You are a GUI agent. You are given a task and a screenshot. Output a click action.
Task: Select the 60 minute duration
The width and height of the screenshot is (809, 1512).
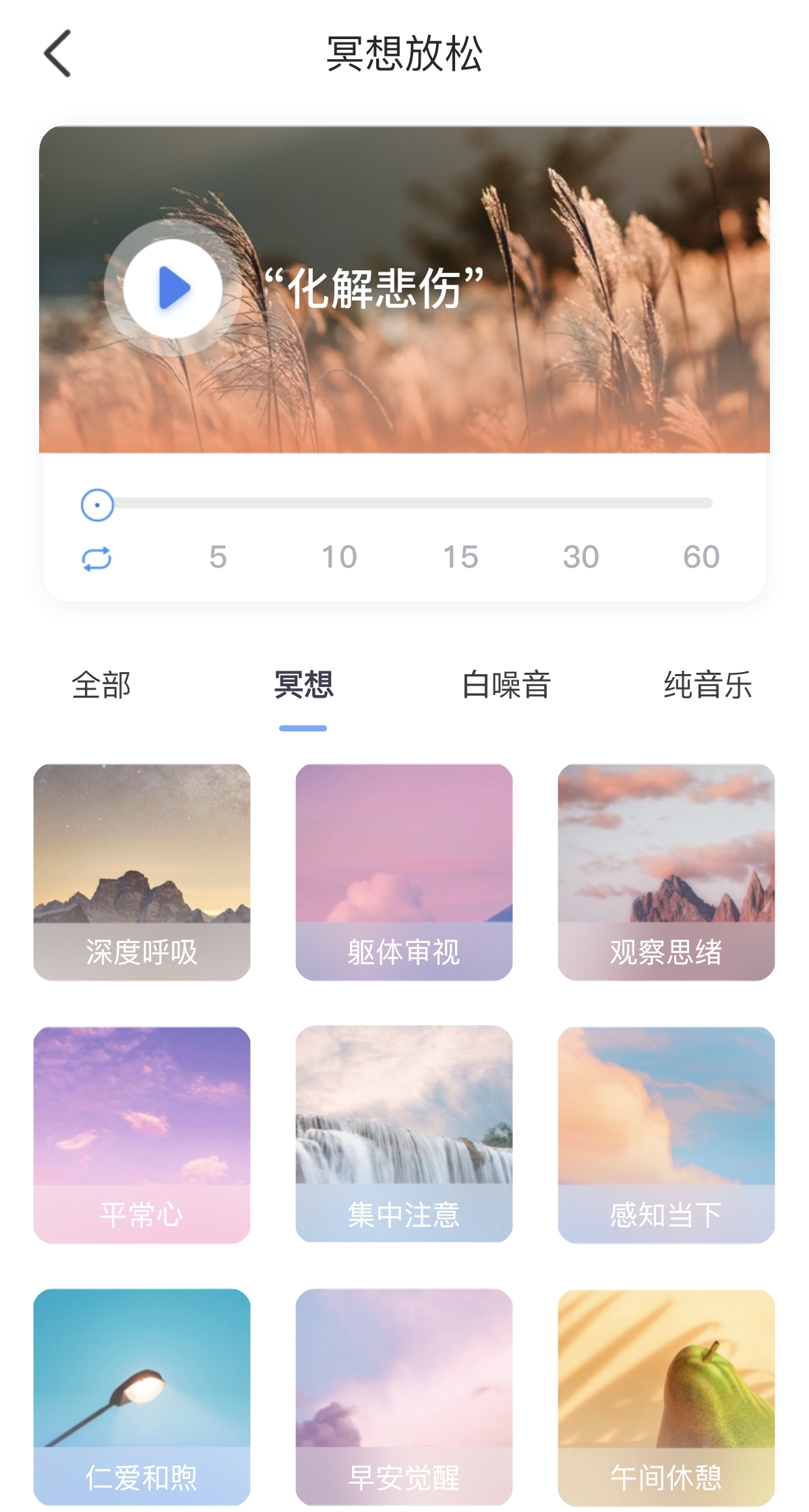[x=701, y=557]
